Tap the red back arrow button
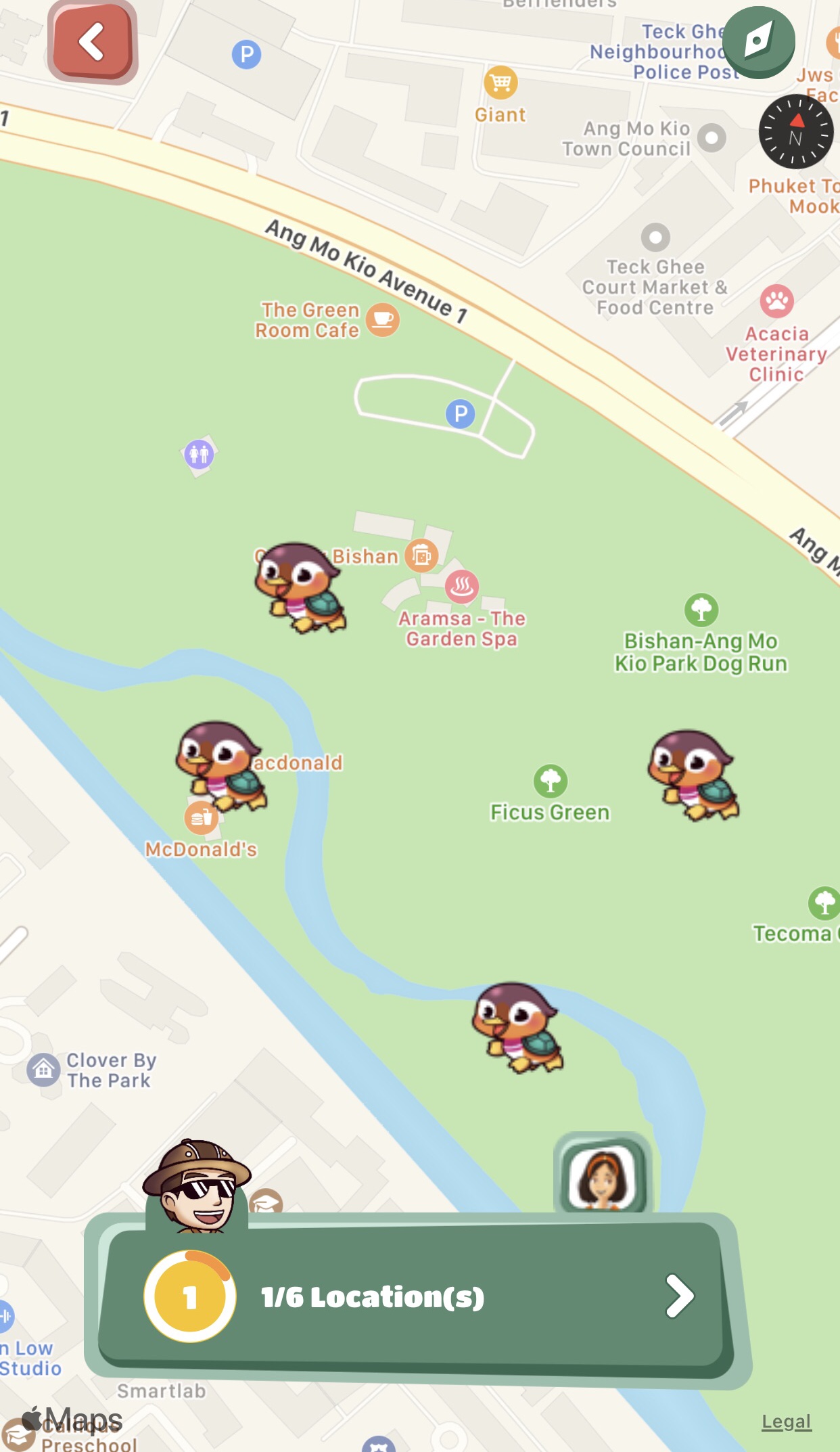This screenshot has width=840, height=1452. pyautogui.click(x=93, y=42)
